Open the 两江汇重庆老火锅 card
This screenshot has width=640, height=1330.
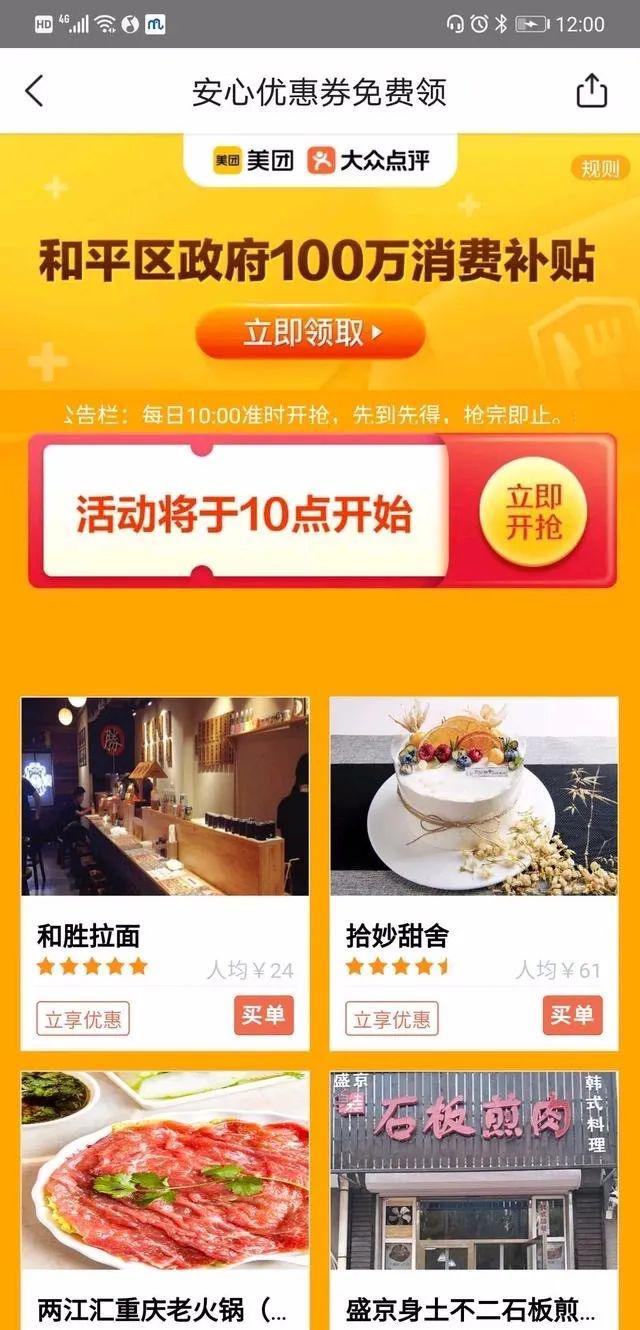(x=165, y=1180)
